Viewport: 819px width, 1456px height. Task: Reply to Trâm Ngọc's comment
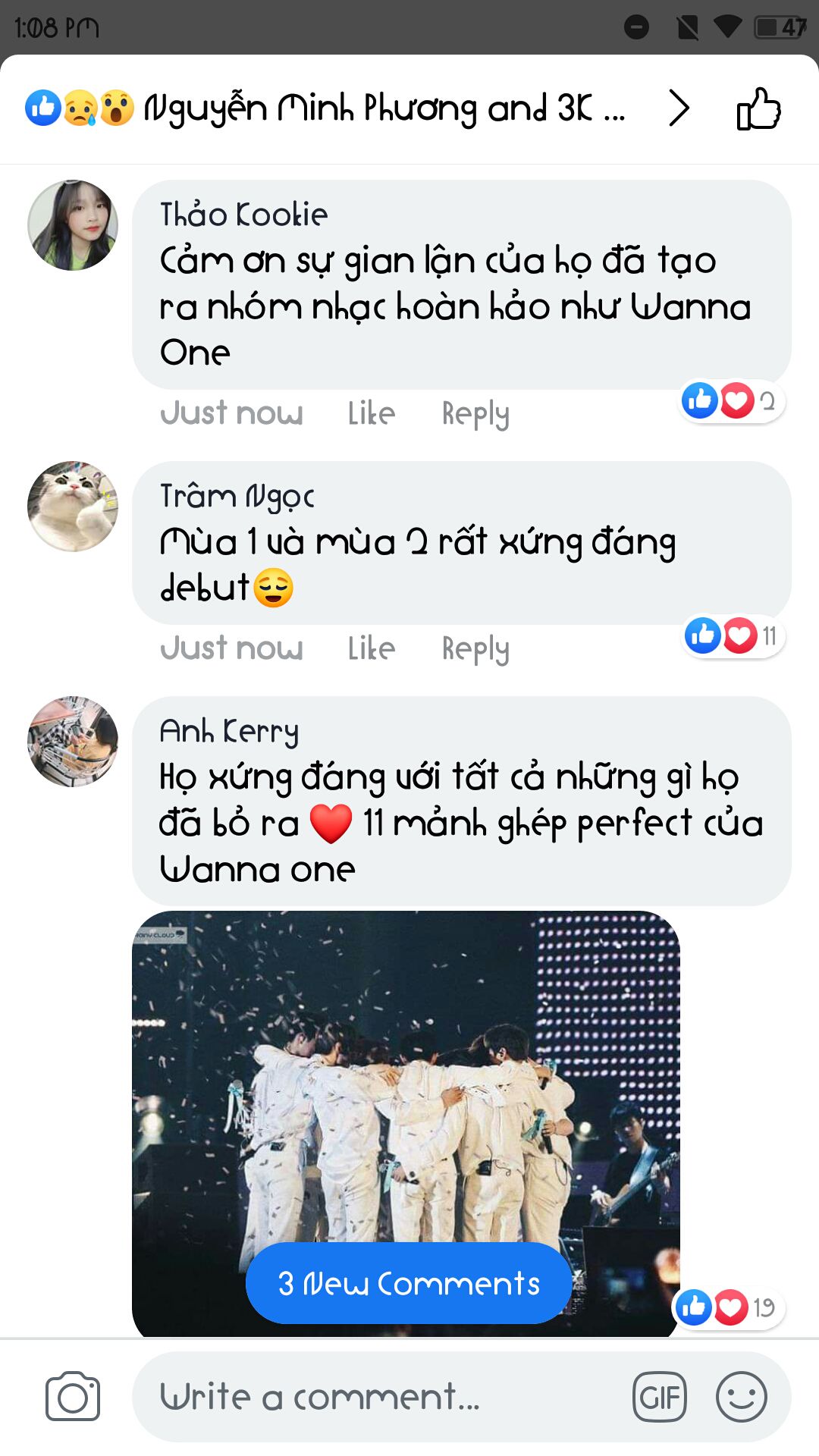[x=475, y=649]
